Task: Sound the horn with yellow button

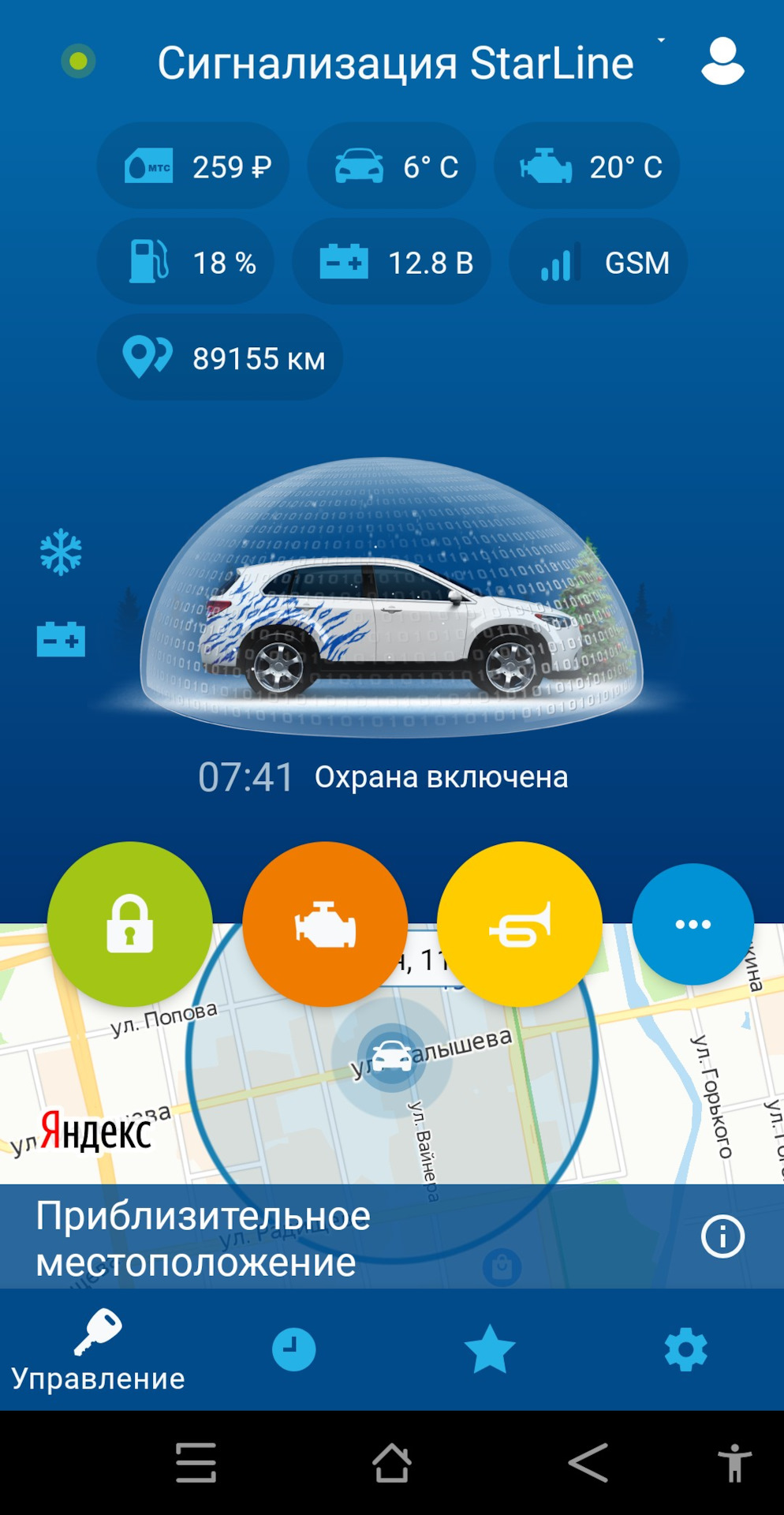Action: pyautogui.click(x=519, y=924)
